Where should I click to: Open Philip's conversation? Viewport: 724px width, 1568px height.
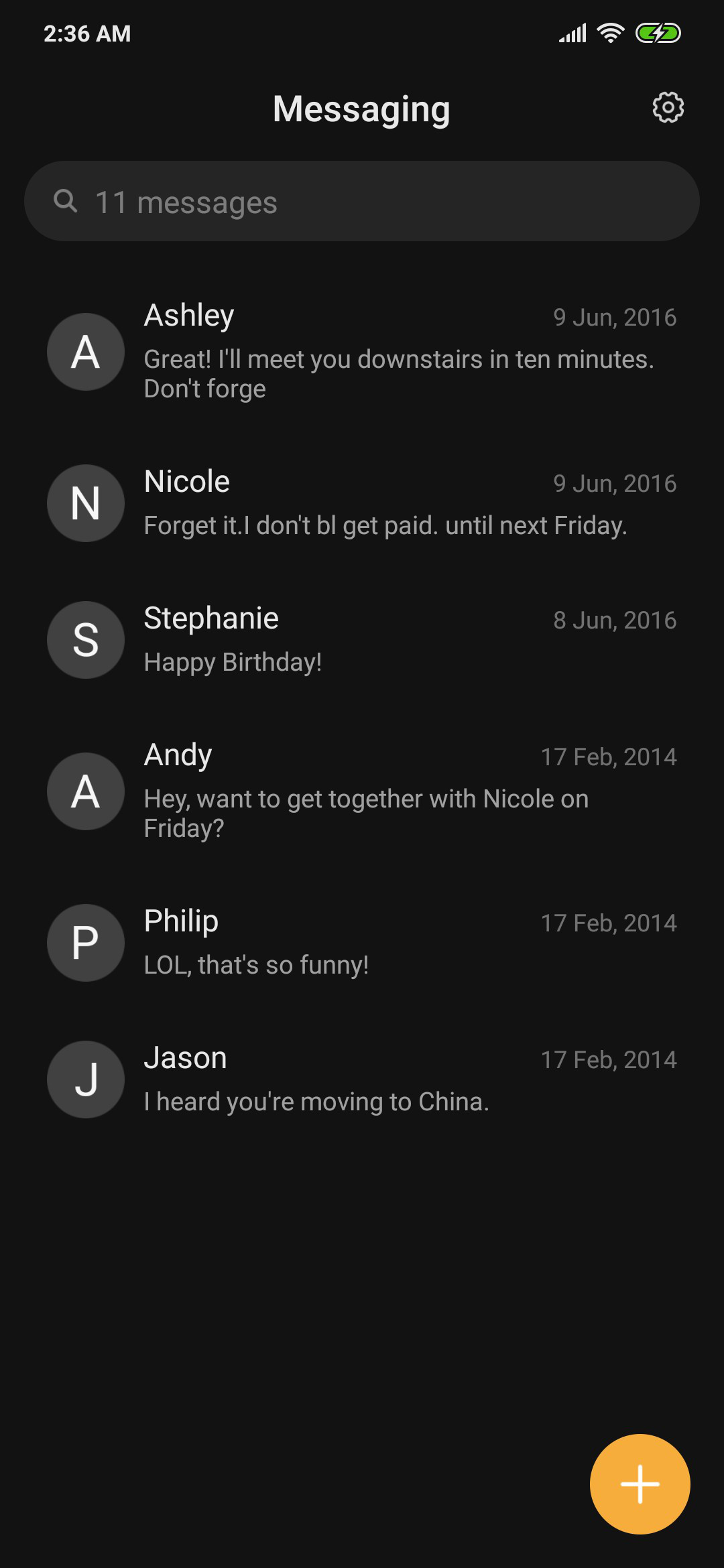(x=362, y=943)
